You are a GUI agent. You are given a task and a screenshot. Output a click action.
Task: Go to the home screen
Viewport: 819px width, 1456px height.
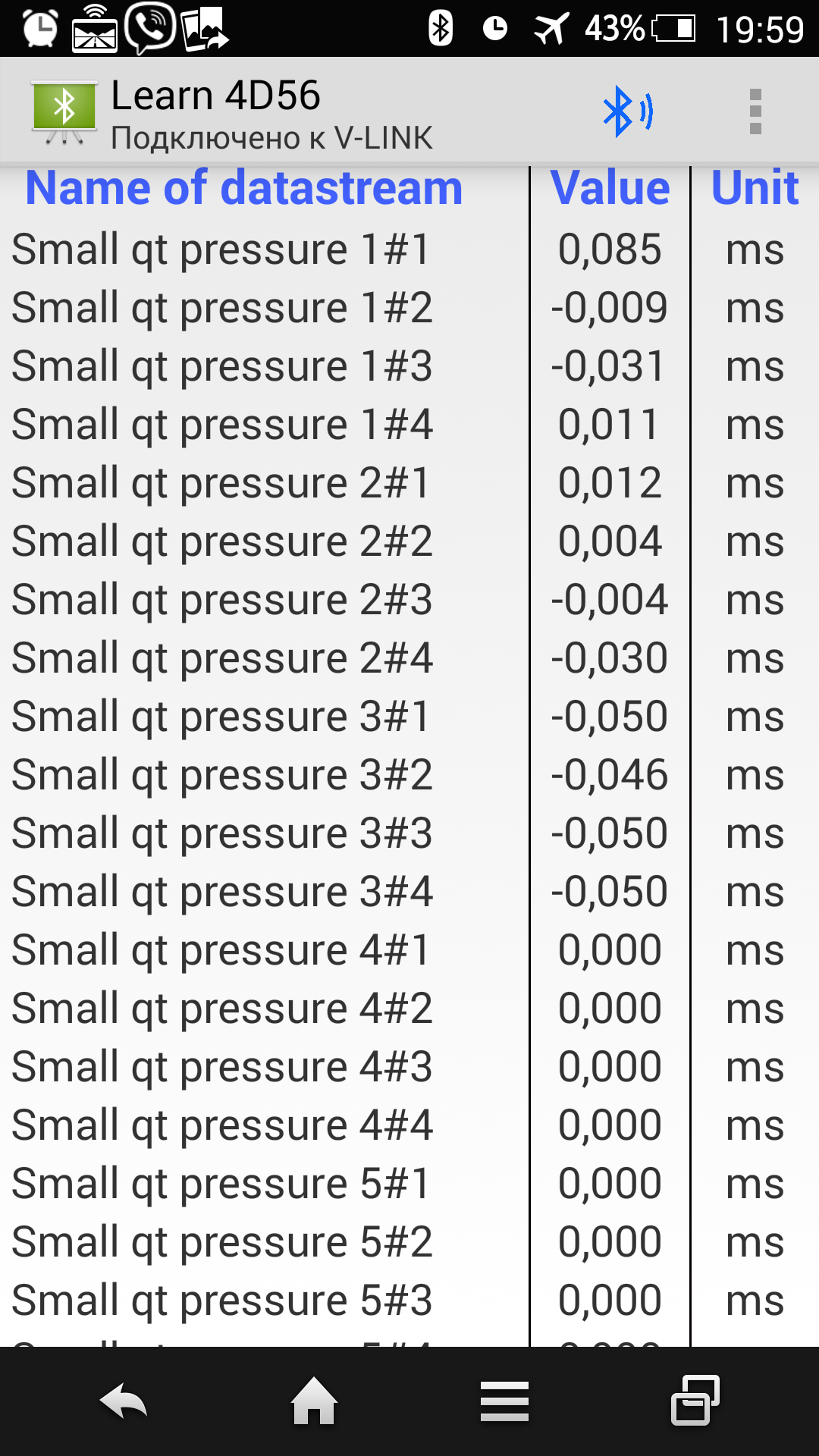pyautogui.click(x=314, y=1401)
